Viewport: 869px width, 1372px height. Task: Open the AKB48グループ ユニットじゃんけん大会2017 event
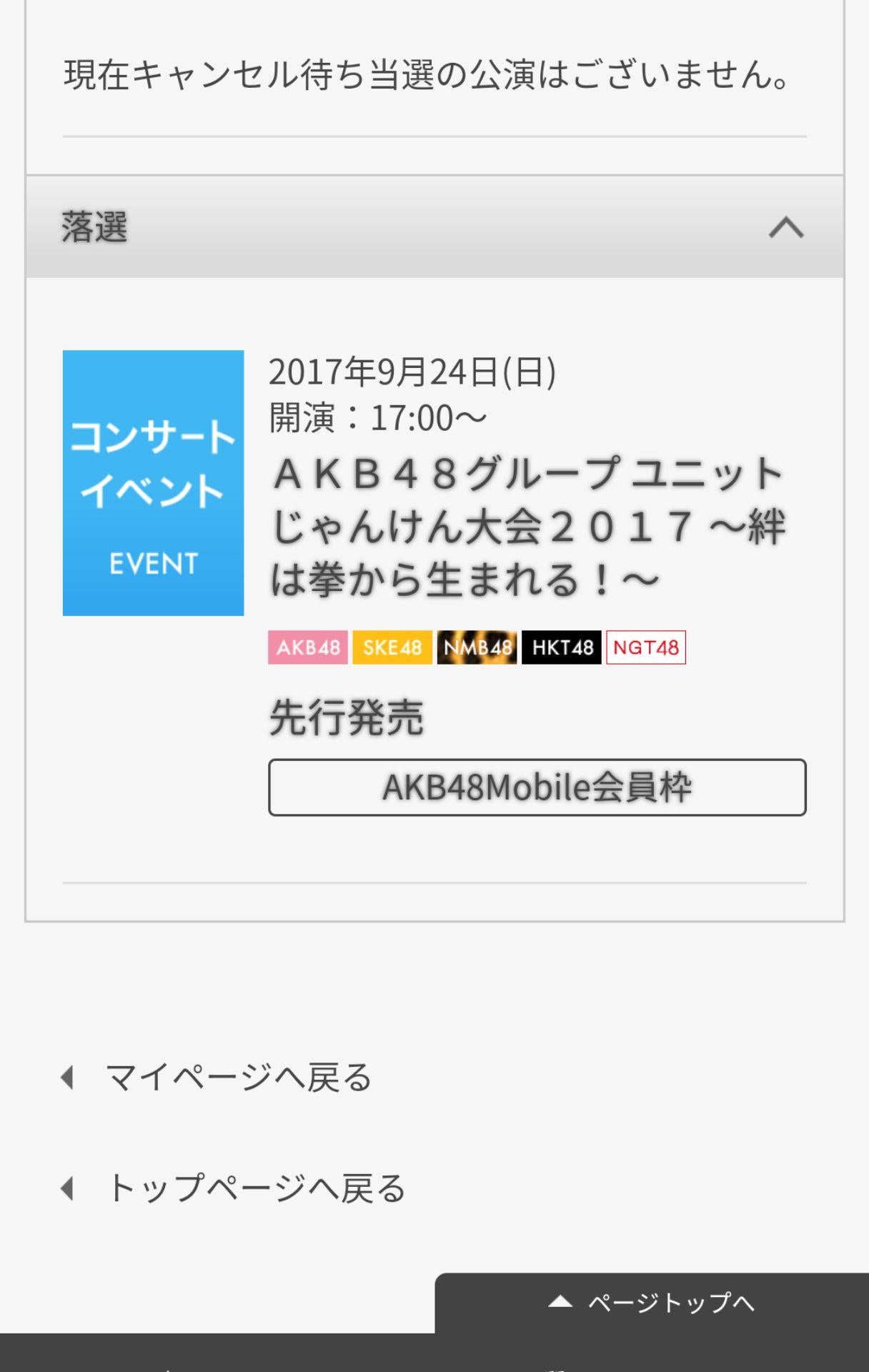click(528, 526)
